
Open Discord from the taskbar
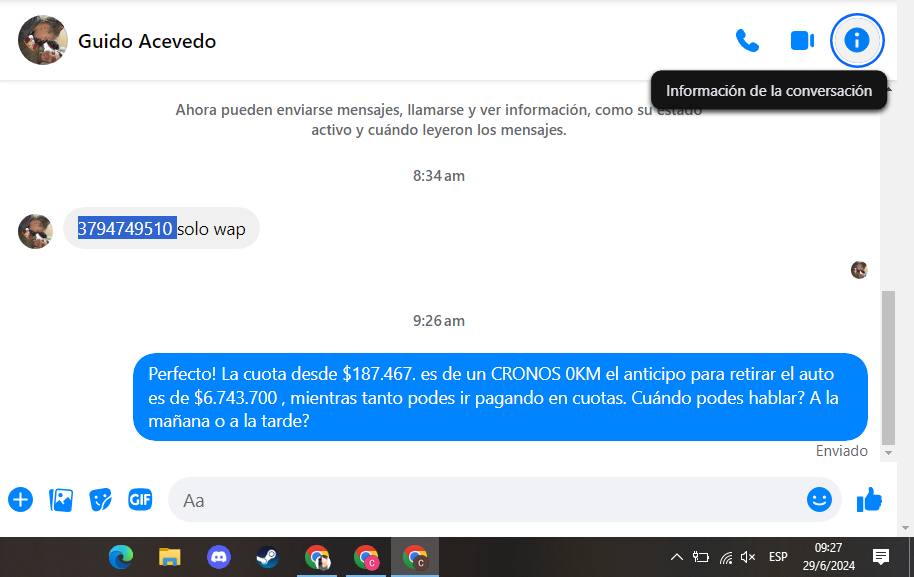point(219,557)
